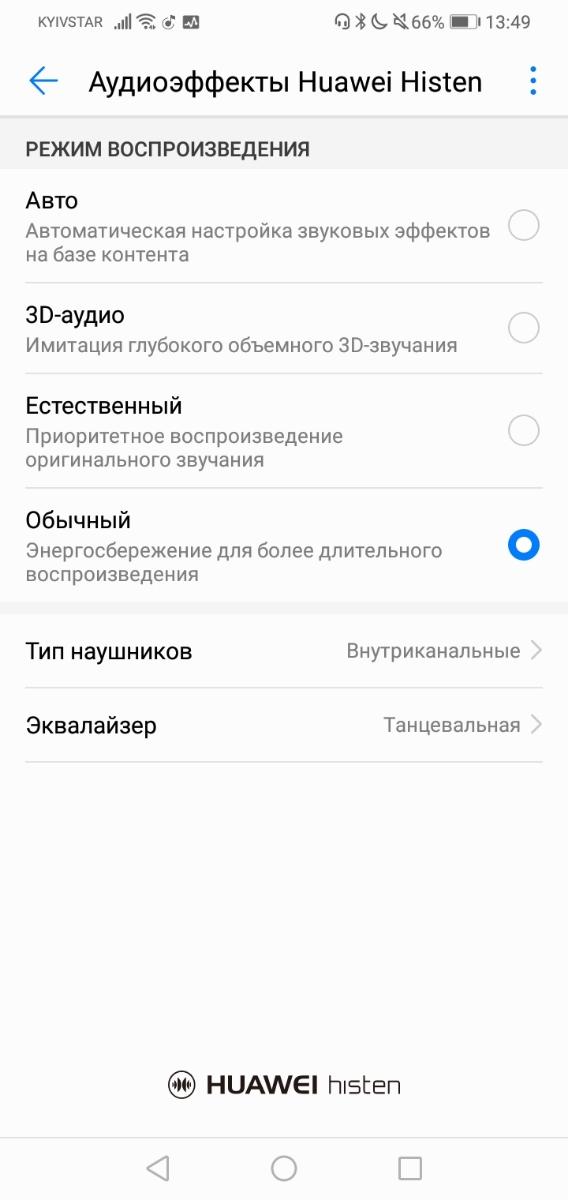Tap the system home button
This screenshot has width=568, height=1200.
coord(284,1168)
